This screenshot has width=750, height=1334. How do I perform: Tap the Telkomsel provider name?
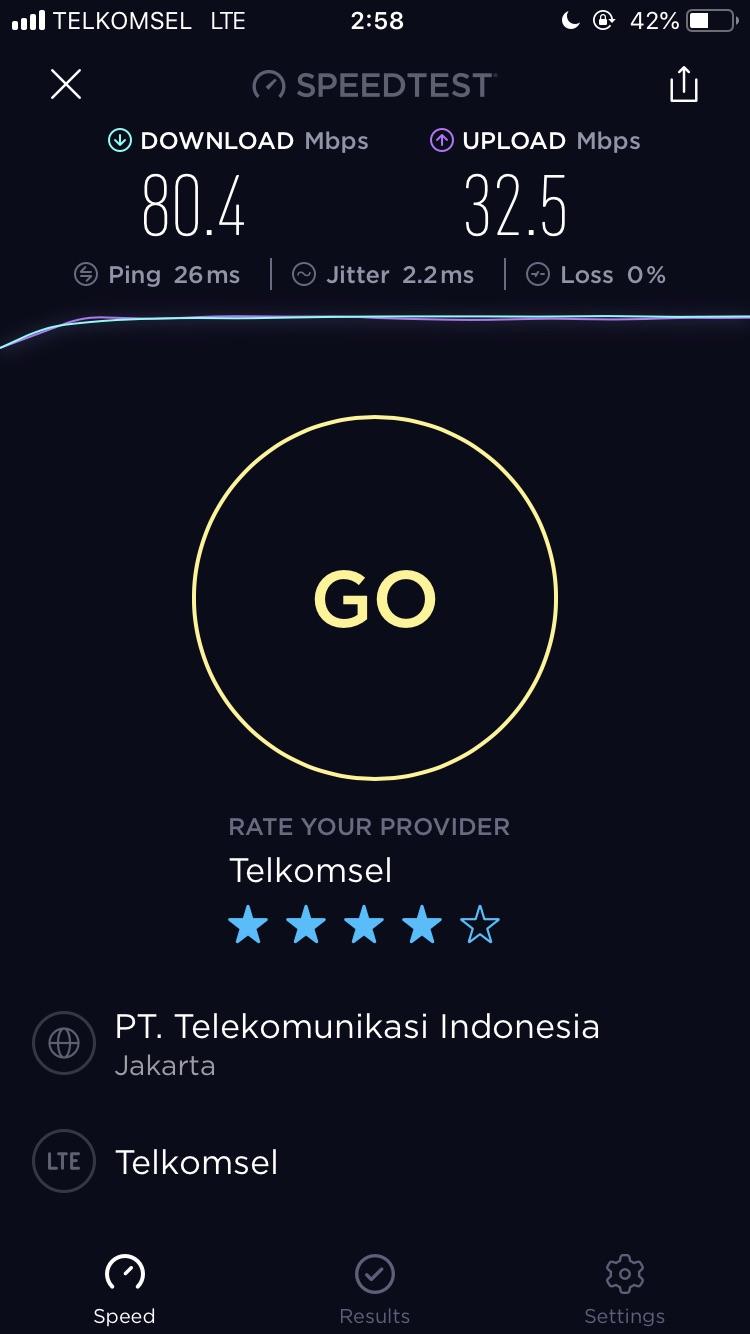pos(310,870)
